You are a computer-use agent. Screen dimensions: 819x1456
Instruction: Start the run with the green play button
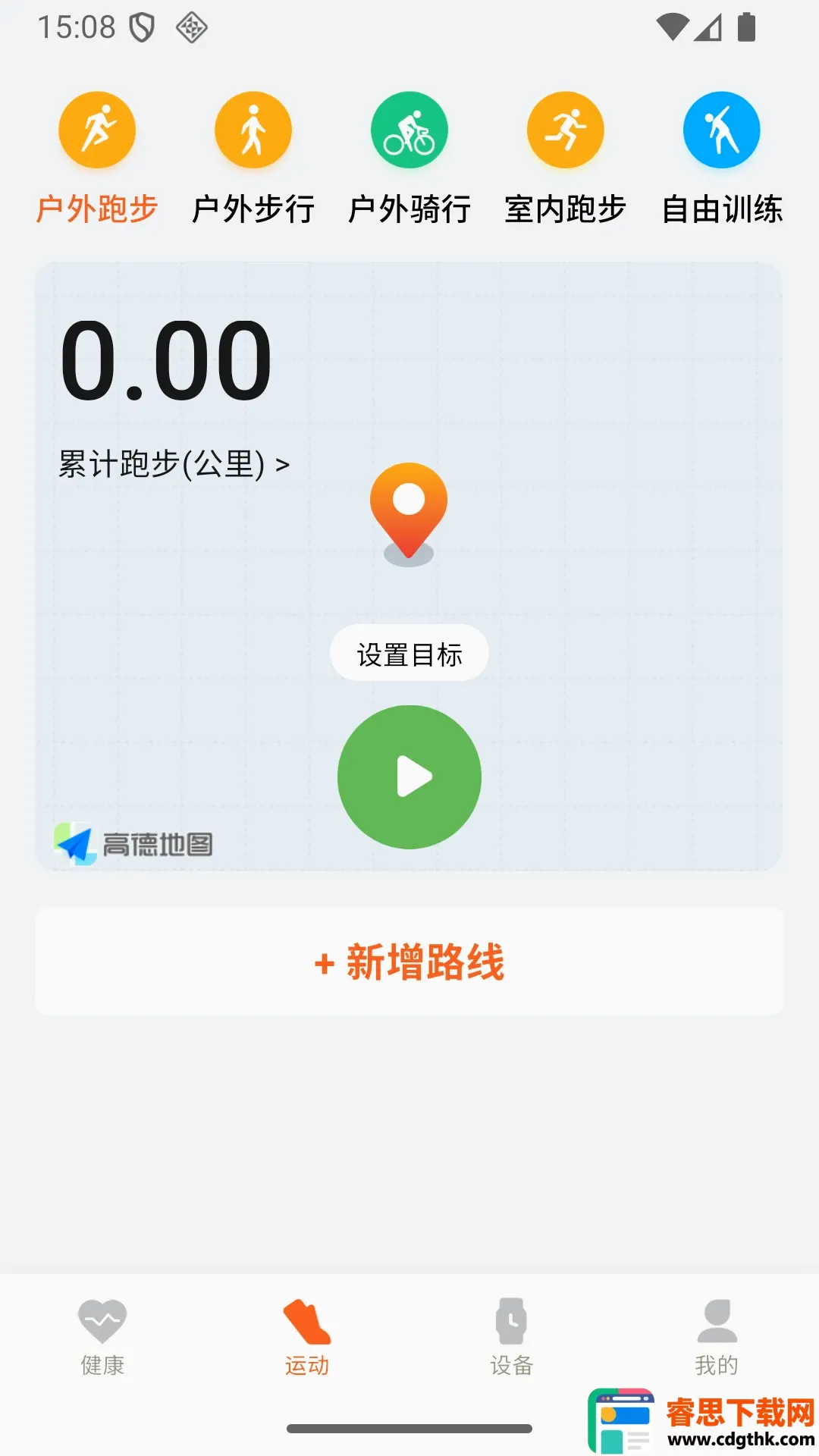pyautogui.click(x=409, y=777)
